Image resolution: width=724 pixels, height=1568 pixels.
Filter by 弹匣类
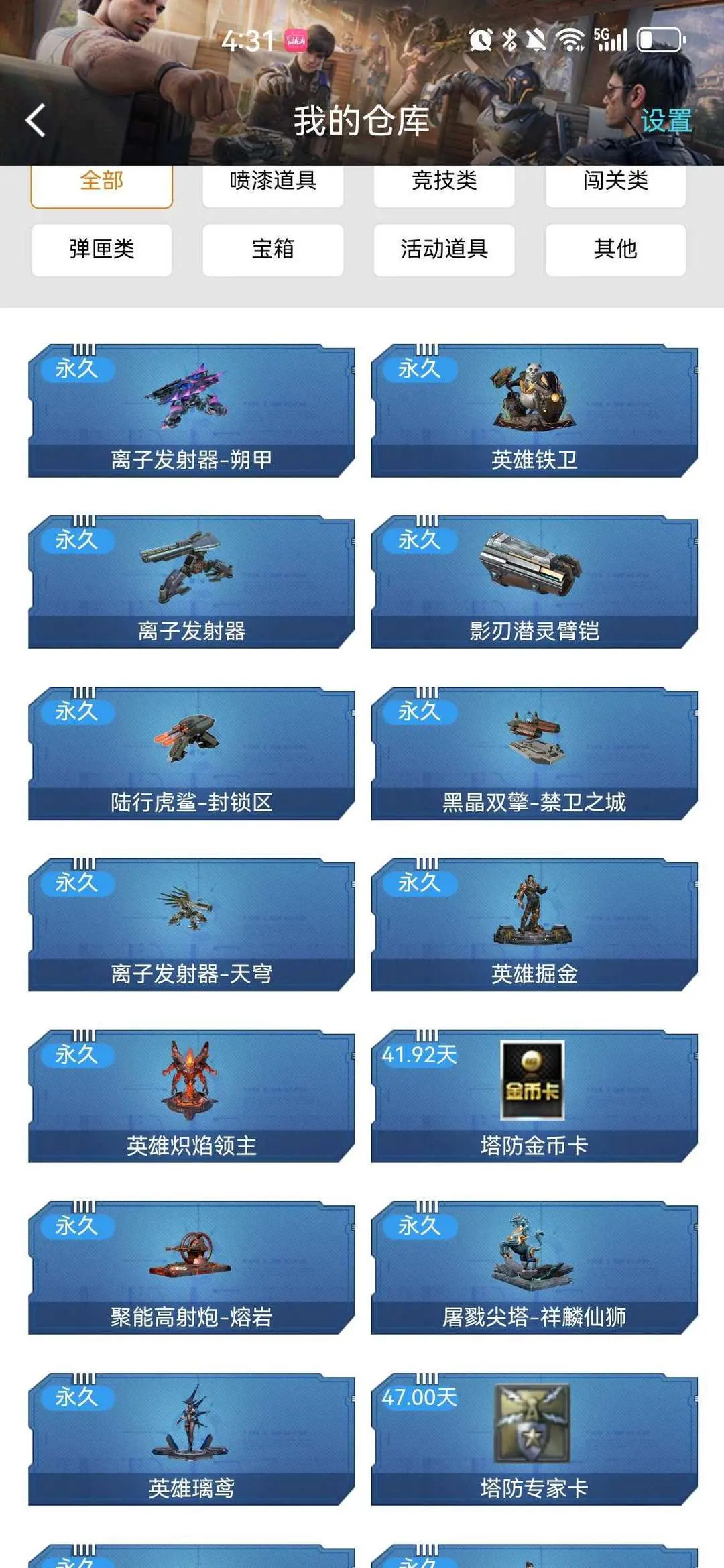click(x=102, y=249)
